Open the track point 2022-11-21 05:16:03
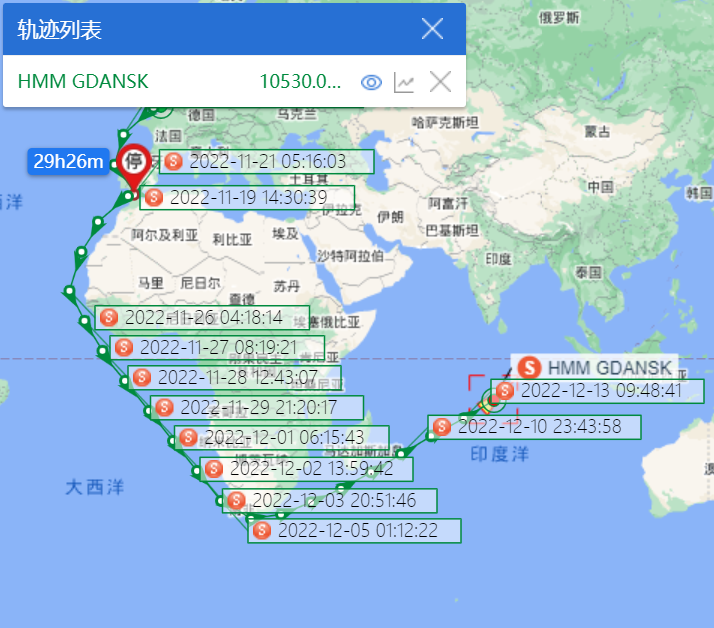 (266, 161)
